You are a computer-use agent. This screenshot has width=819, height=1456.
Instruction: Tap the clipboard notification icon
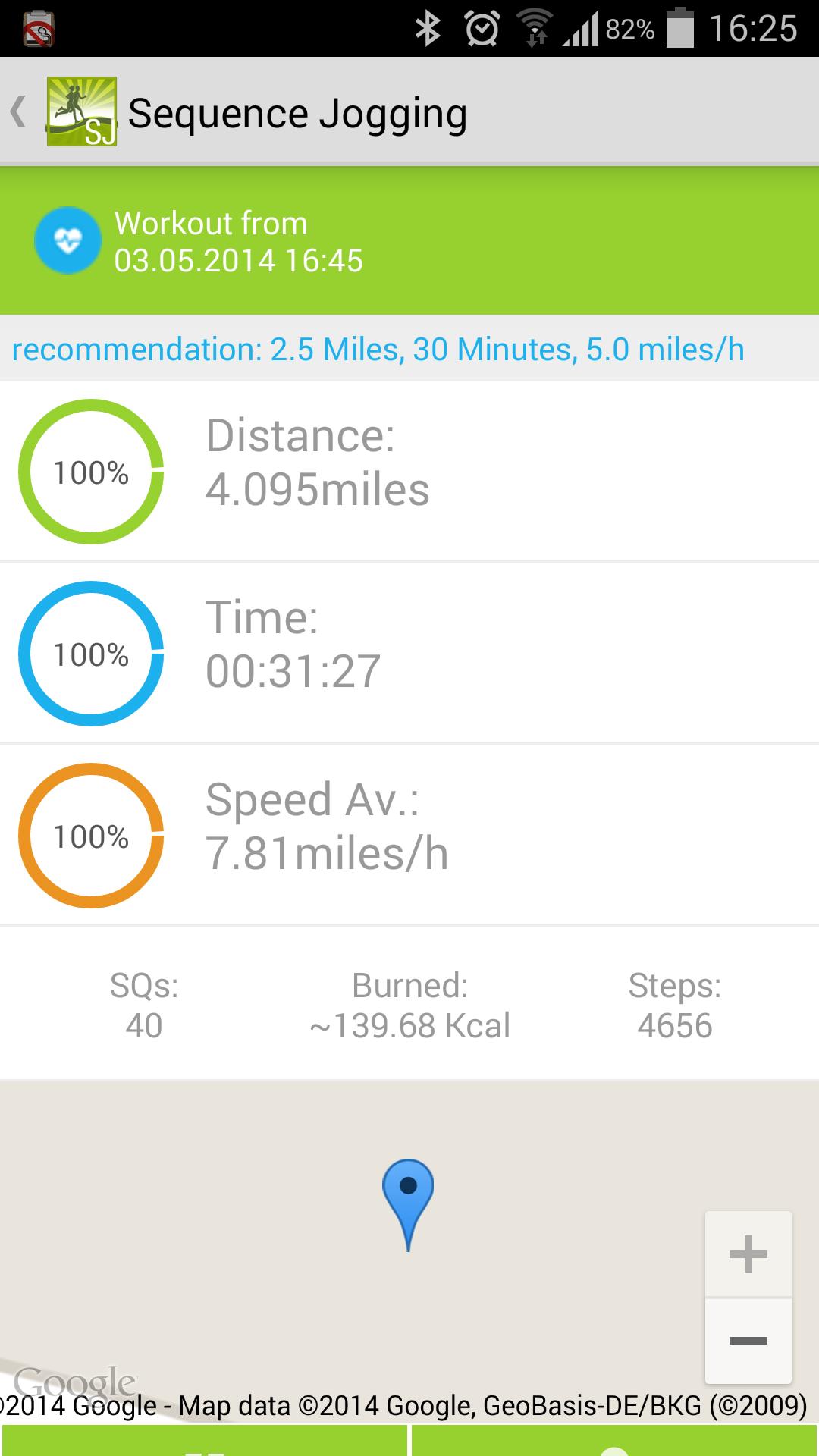tap(36, 27)
